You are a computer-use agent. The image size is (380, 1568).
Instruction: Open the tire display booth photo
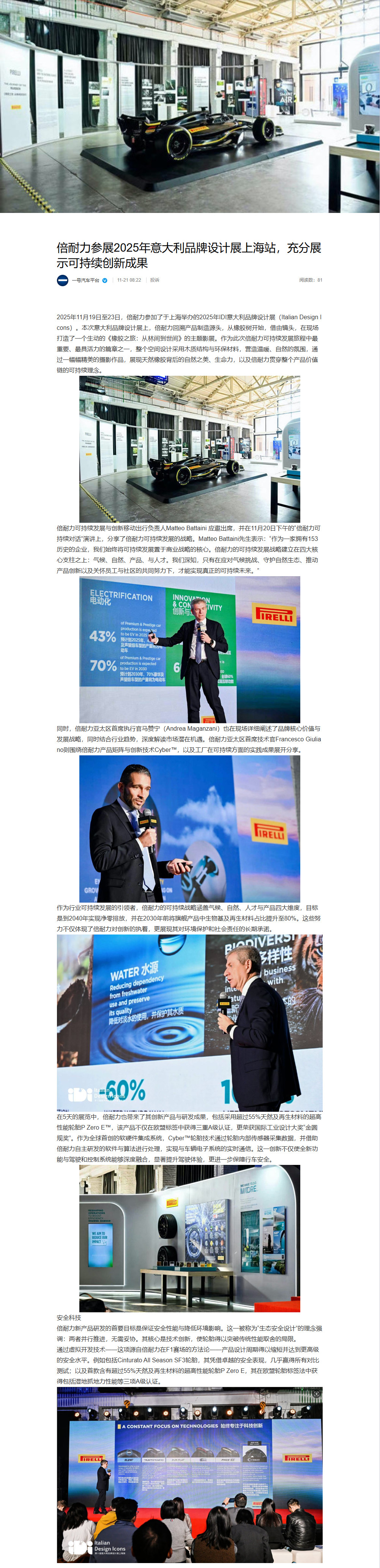click(x=189, y=1238)
